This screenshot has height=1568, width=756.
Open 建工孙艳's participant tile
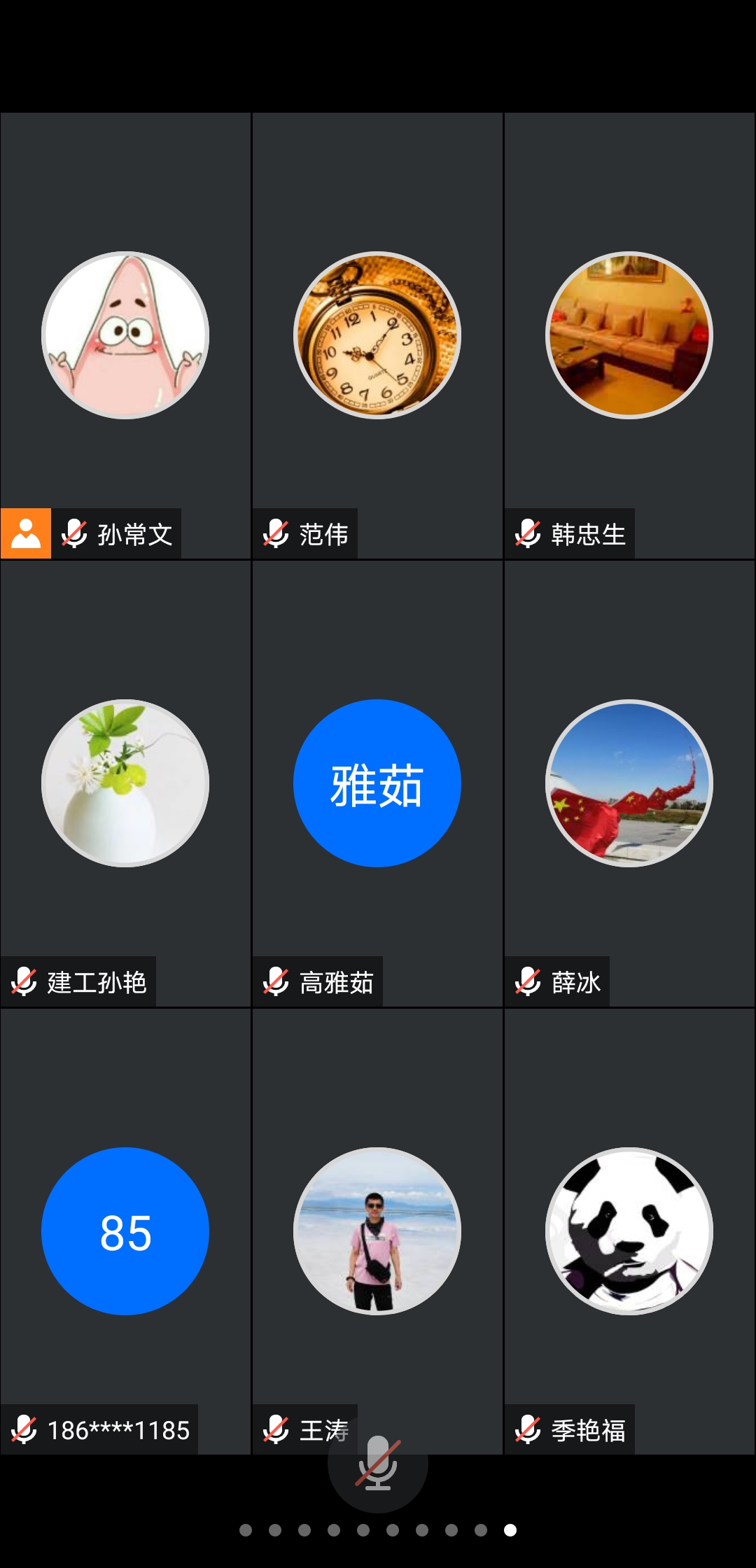tap(125, 783)
